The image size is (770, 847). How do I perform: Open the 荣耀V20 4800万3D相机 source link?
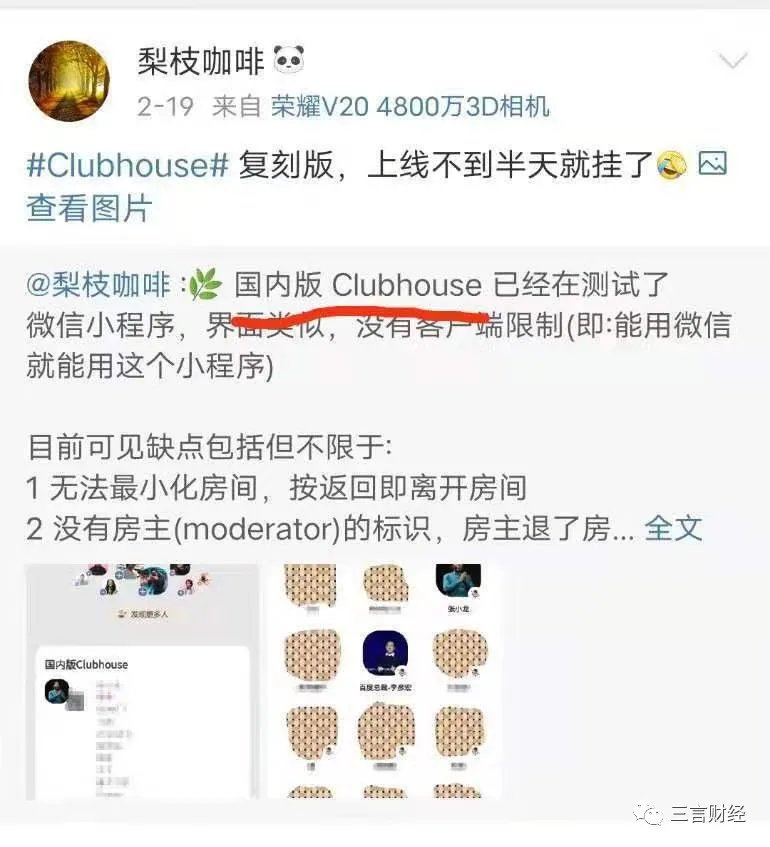click(410, 107)
